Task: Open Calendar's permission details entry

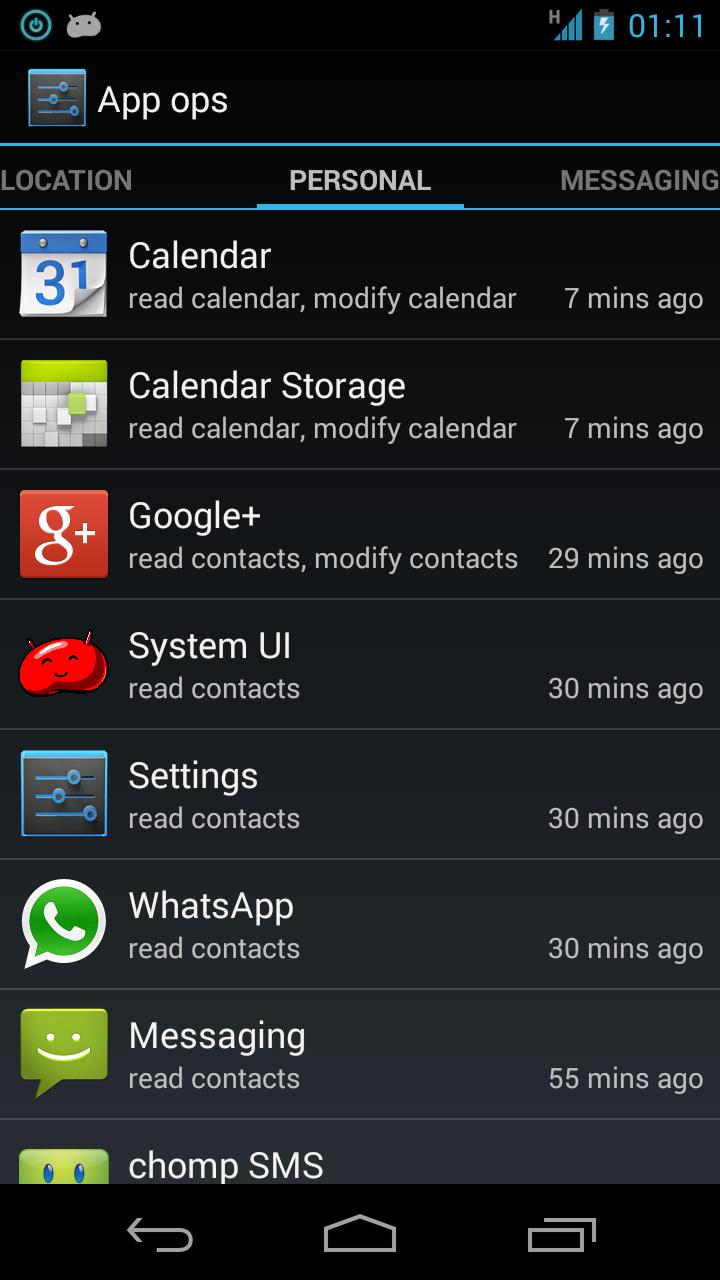Action: coord(360,274)
